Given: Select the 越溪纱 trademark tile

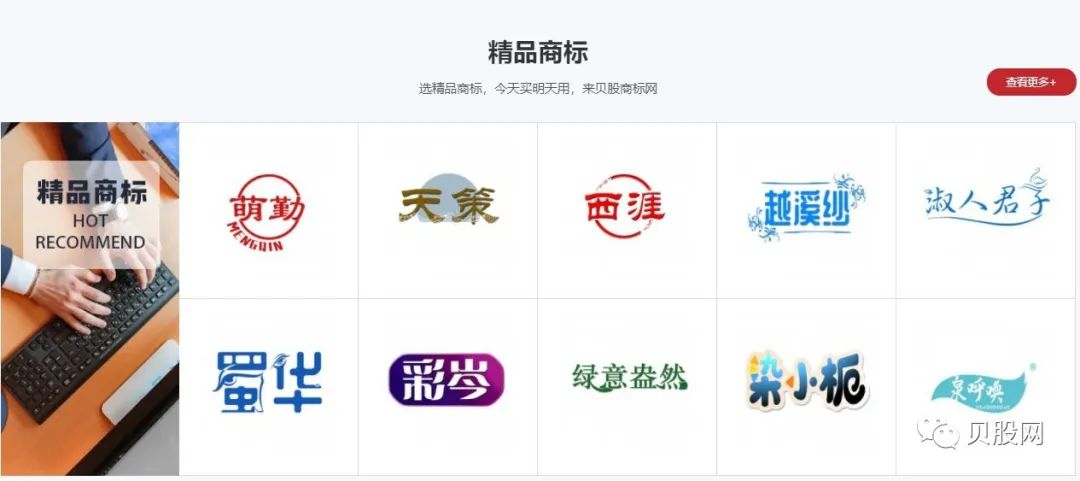Looking at the screenshot, I should [805, 209].
